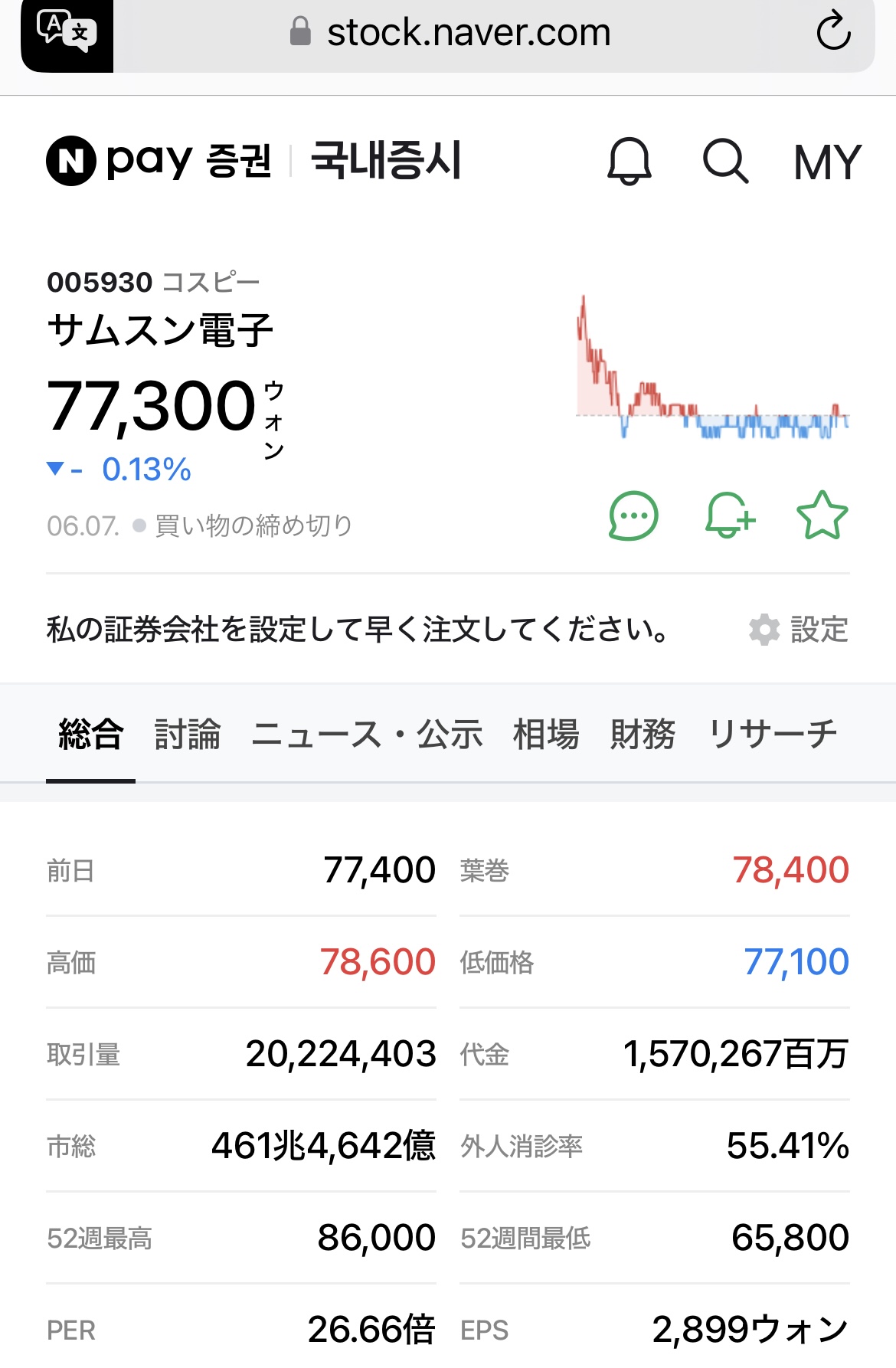This screenshot has height=1368, width=896.
Task: Go to the MY page
Action: [x=828, y=162]
